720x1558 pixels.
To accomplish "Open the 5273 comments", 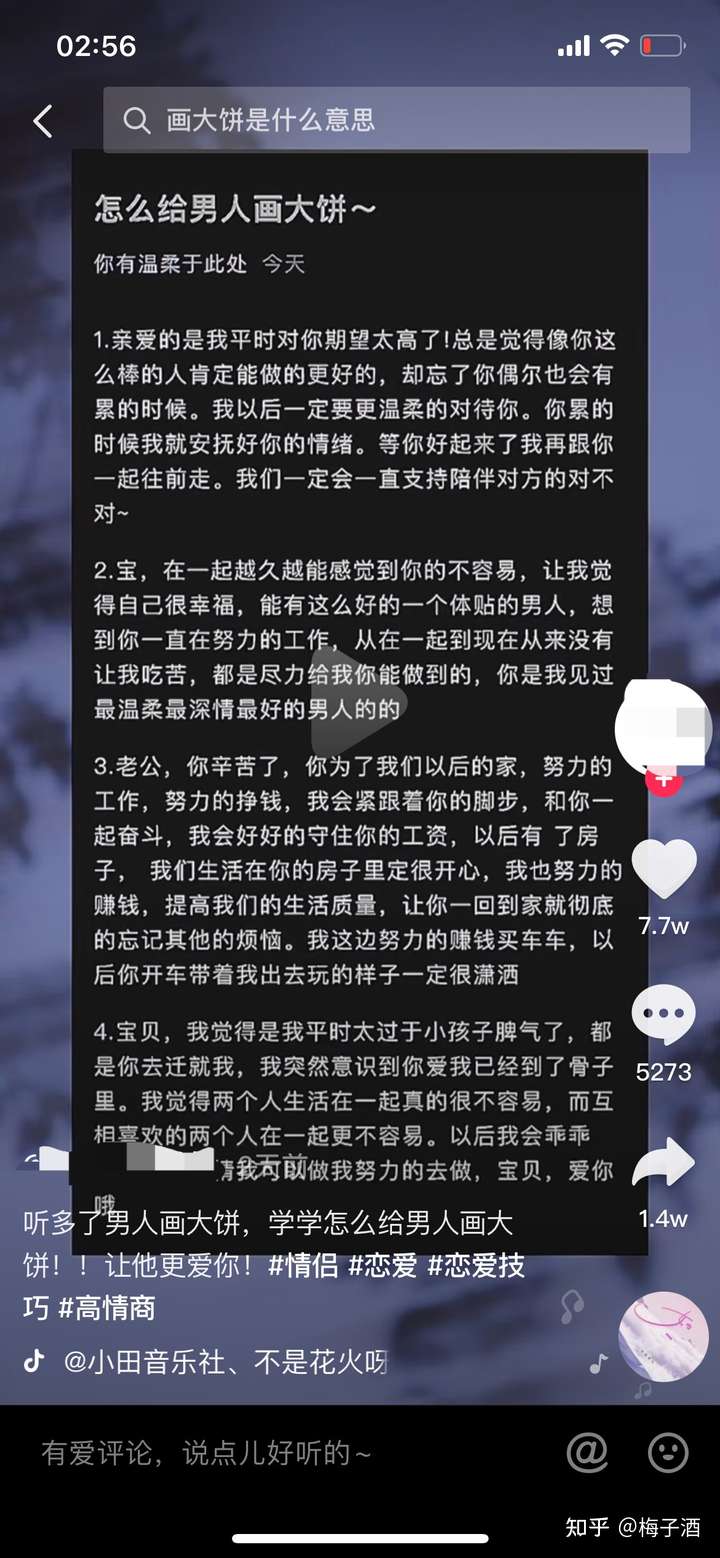I will pyautogui.click(x=664, y=1016).
